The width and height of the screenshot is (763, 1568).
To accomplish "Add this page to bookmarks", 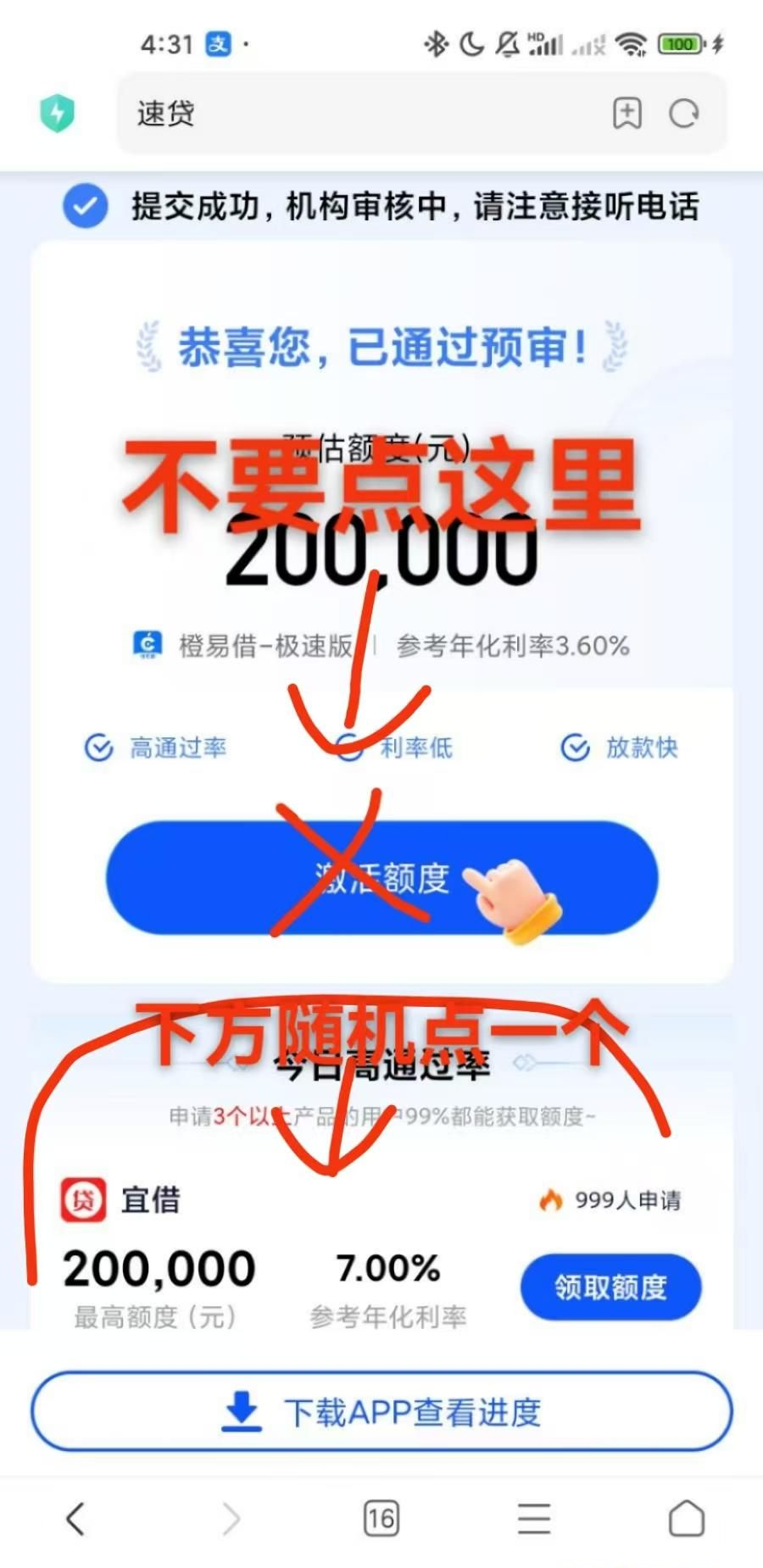I will click(x=627, y=113).
